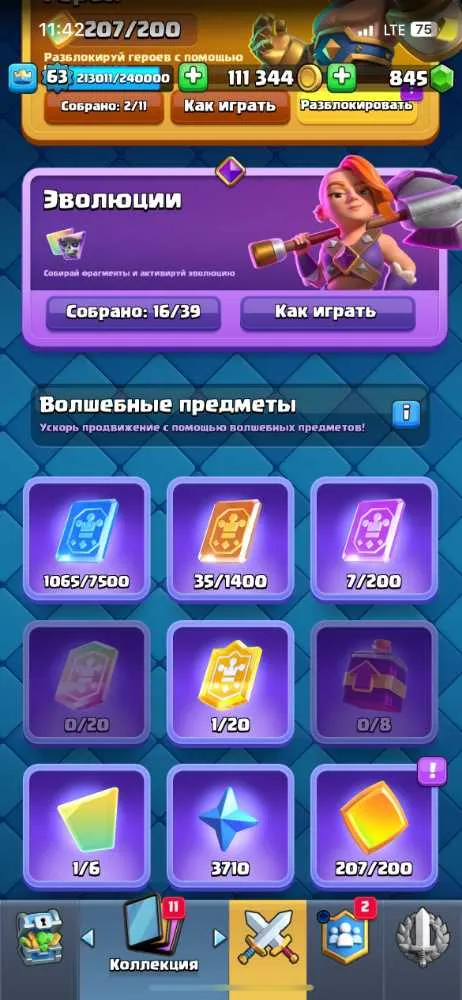Image resolution: width=462 pixels, height=1000 pixels.
Task: Open the gold champion card 1/20
Action: (x=230, y=682)
